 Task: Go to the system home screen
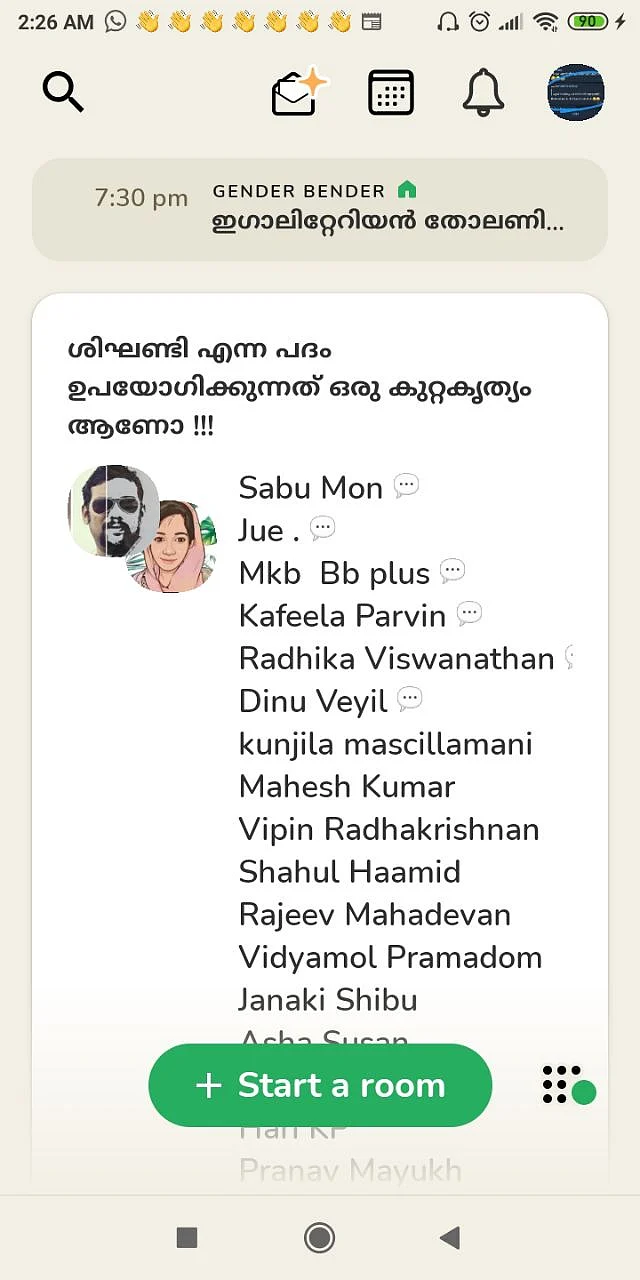[319, 1238]
